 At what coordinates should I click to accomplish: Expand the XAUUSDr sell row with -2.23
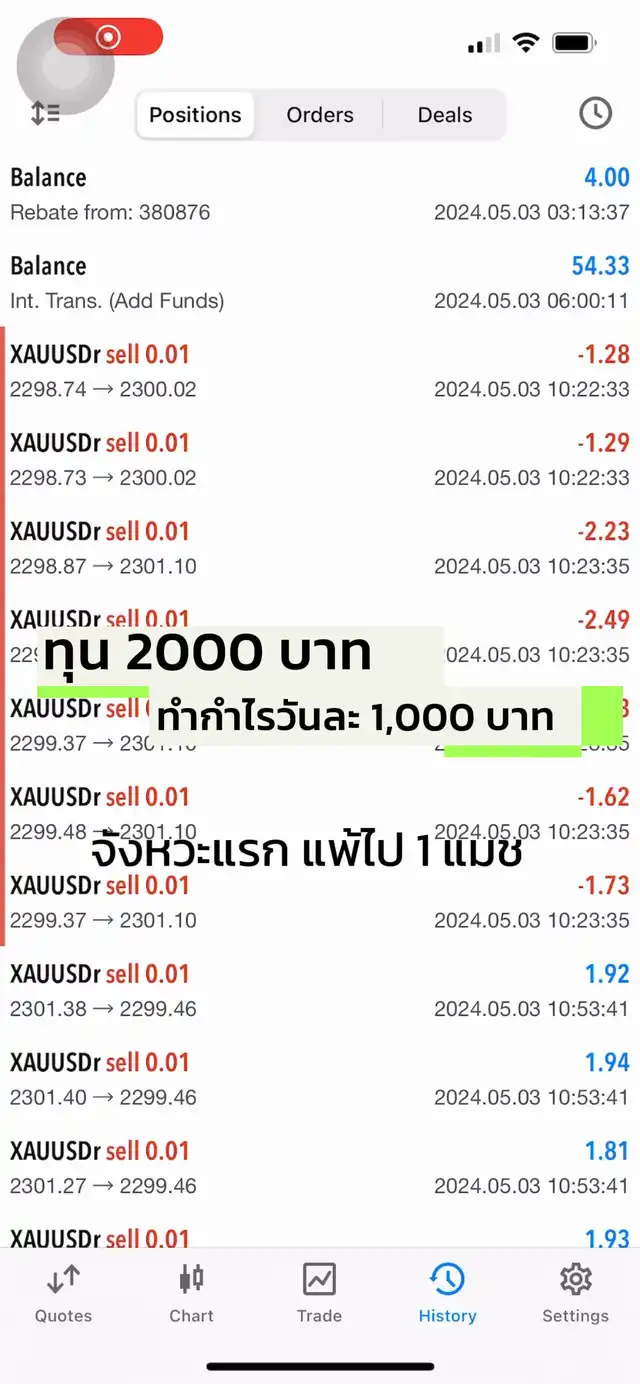coord(320,548)
